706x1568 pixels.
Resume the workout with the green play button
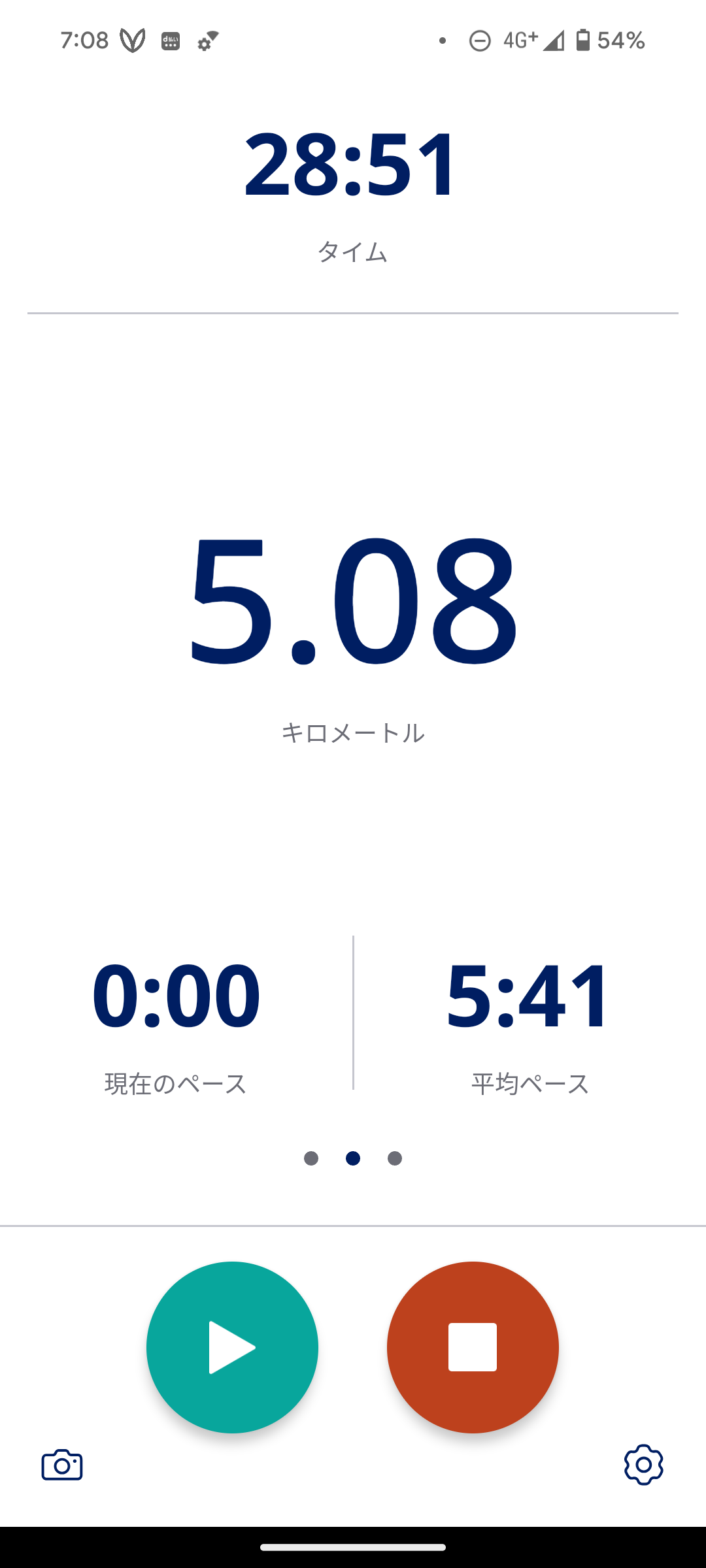232,1347
